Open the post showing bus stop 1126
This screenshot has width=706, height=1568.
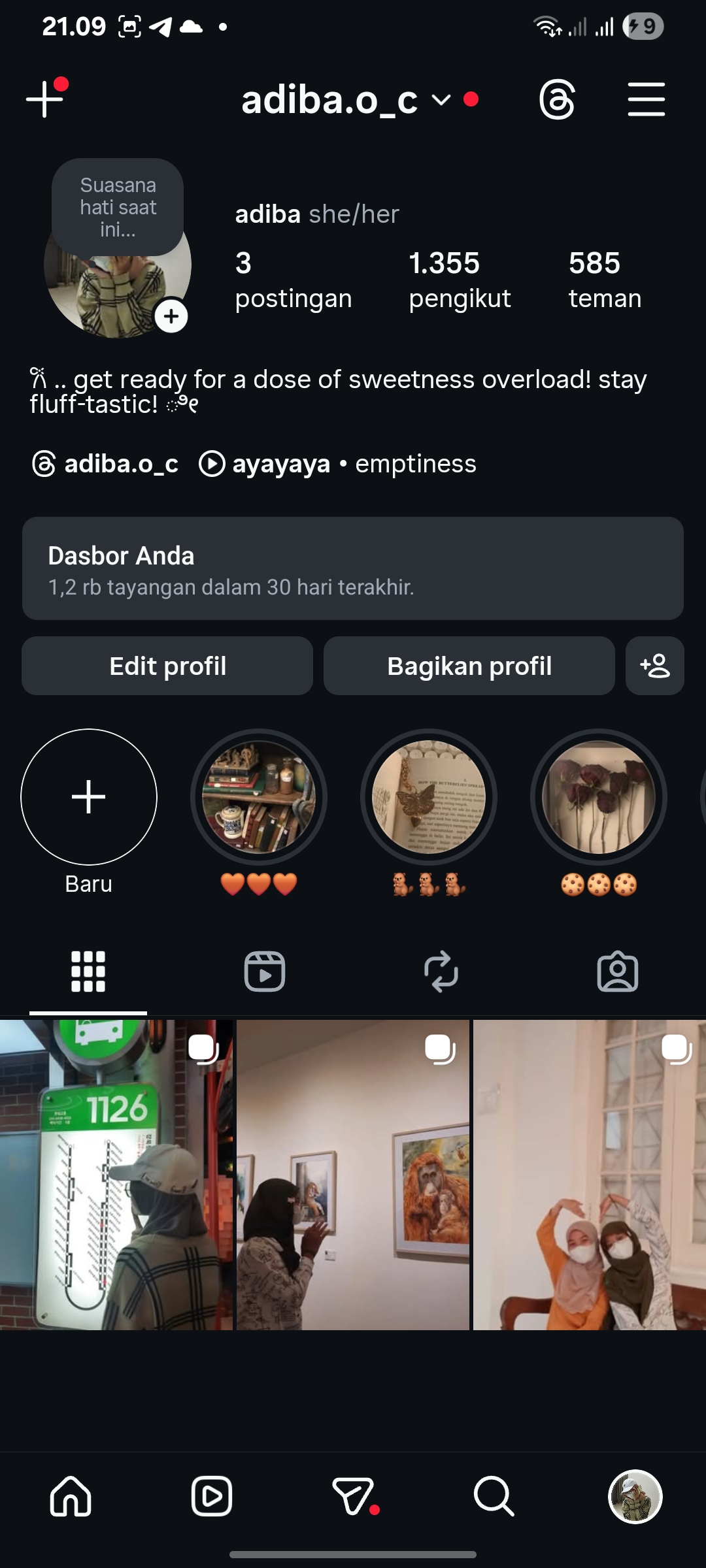(x=116, y=1175)
